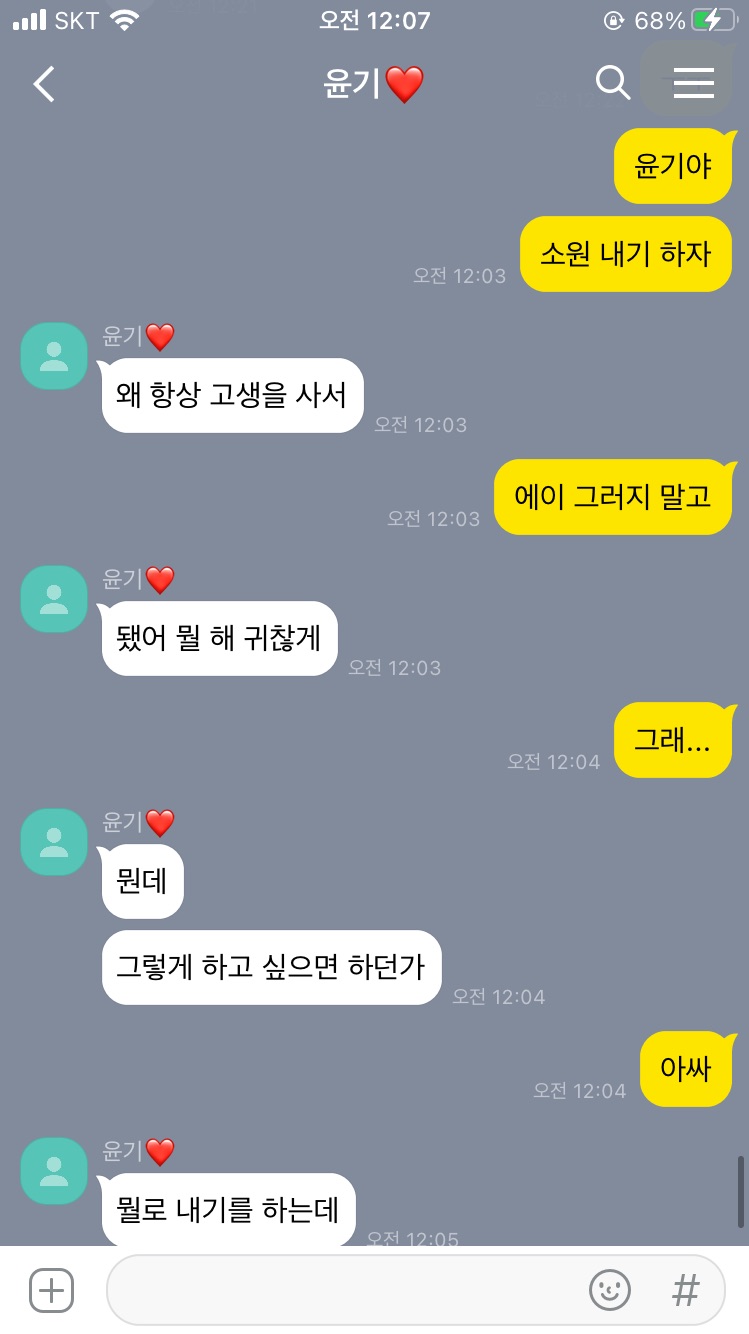Go back to the chat list
749x1334 pixels.
click(44, 84)
